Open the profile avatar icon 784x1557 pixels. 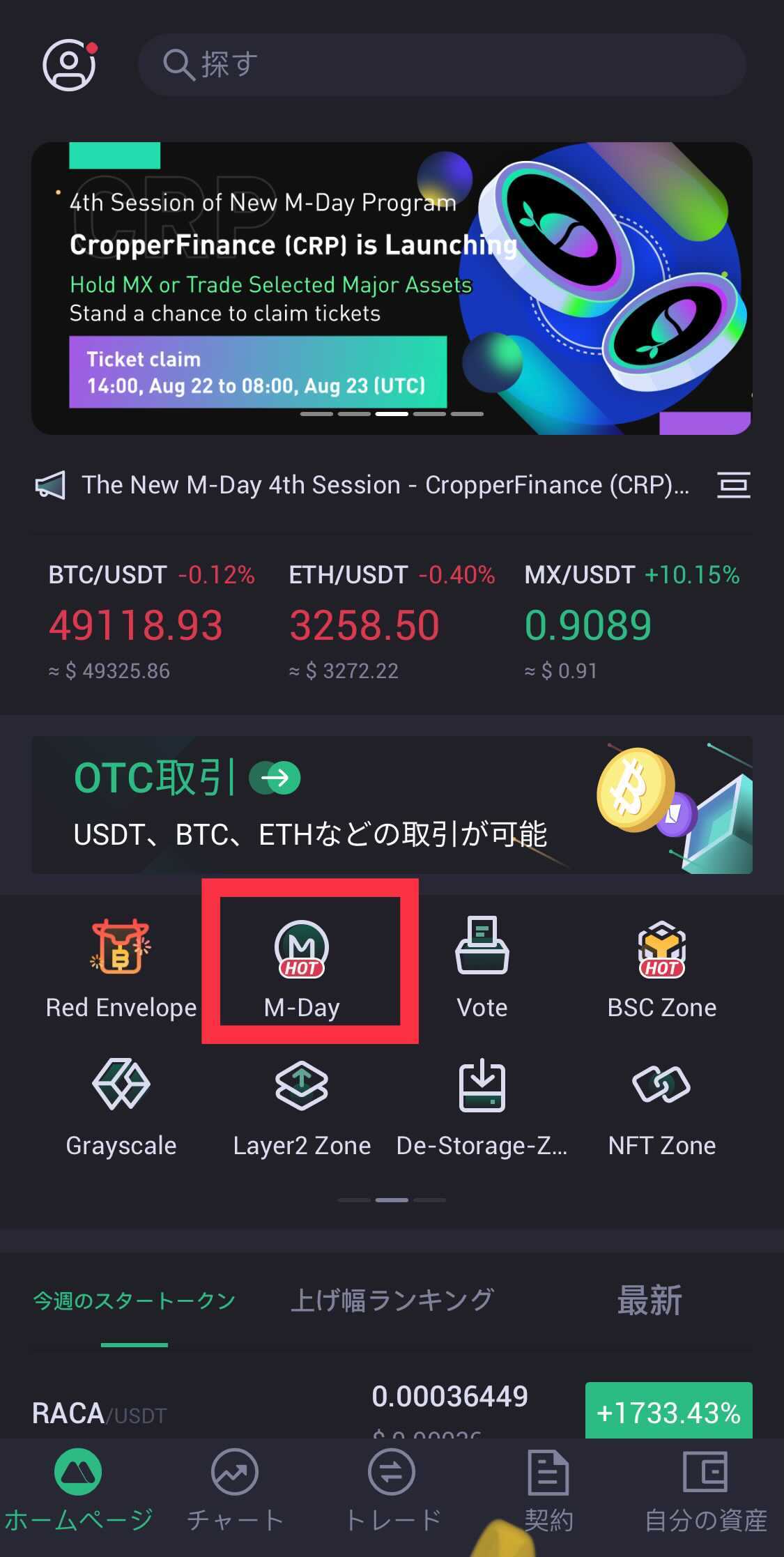[x=69, y=65]
